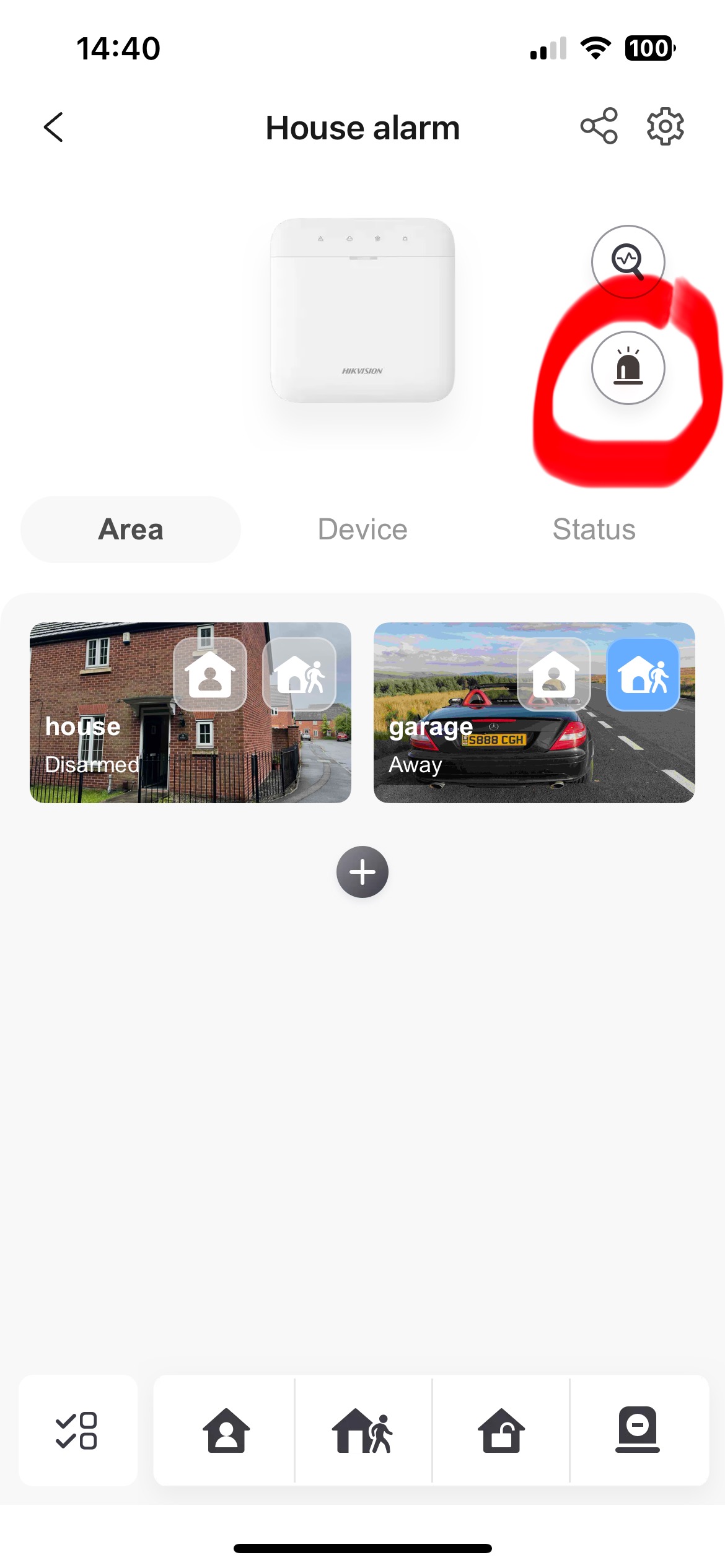Disarm all areas from bottom bar
Viewport: 725px width, 1568px height.
pyautogui.click(x=501, y=1431)
